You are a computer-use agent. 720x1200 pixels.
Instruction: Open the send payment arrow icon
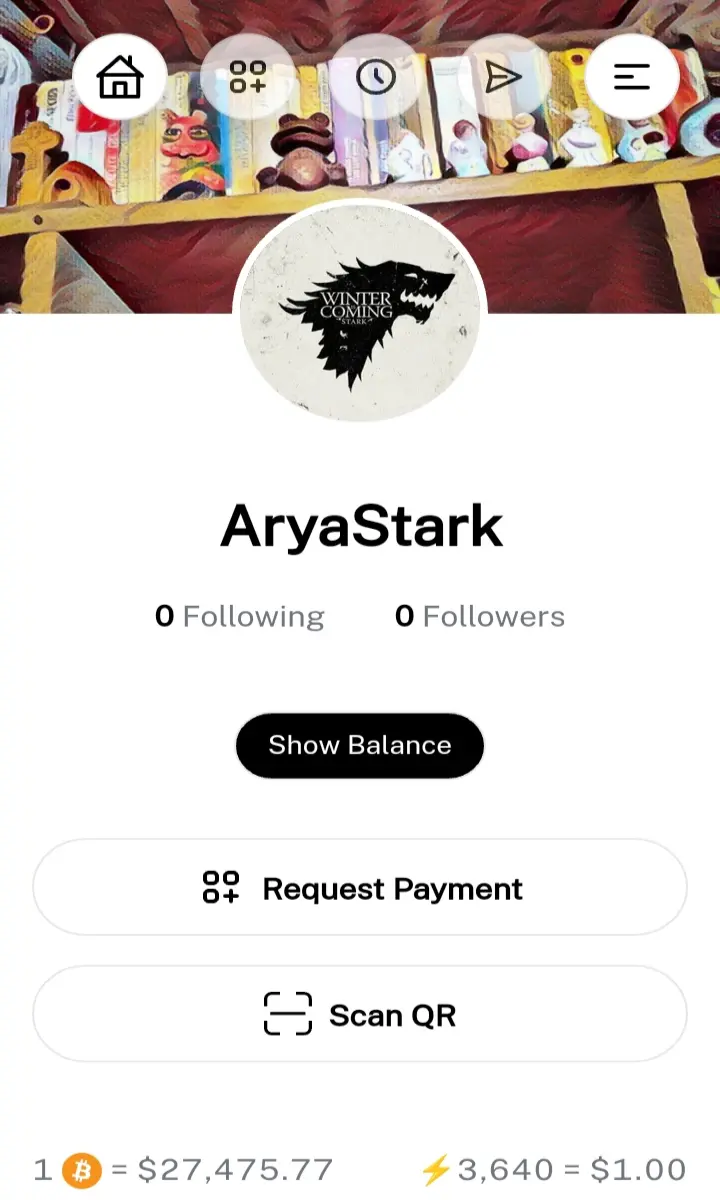(504, 76)
